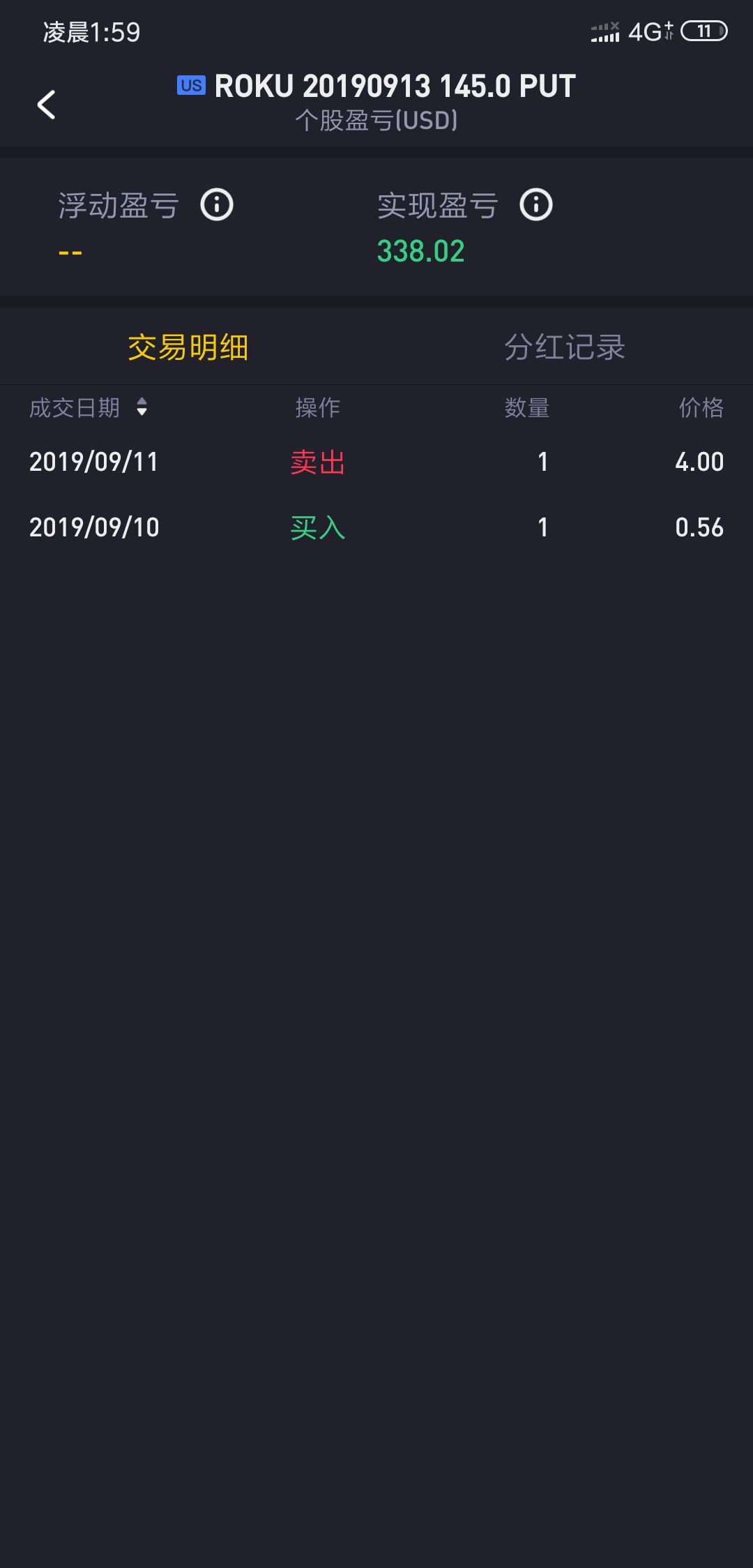Open info icon beside 浮动盈亏

pos(217,205)
